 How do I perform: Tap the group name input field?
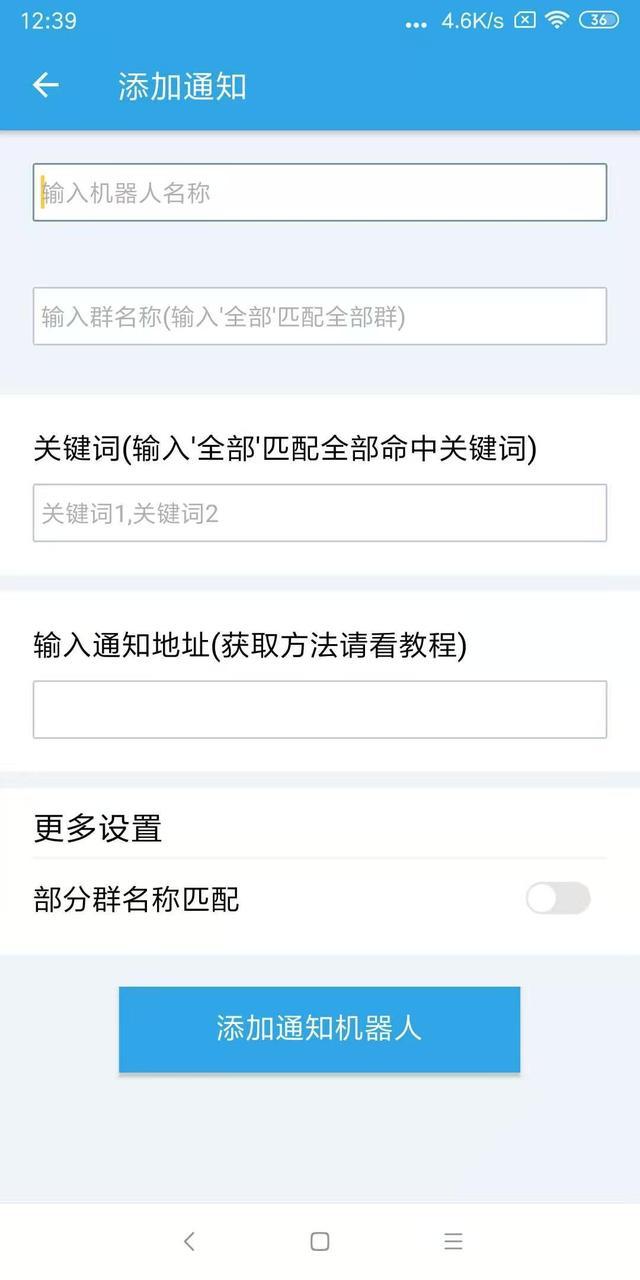[x=320, y=316]
